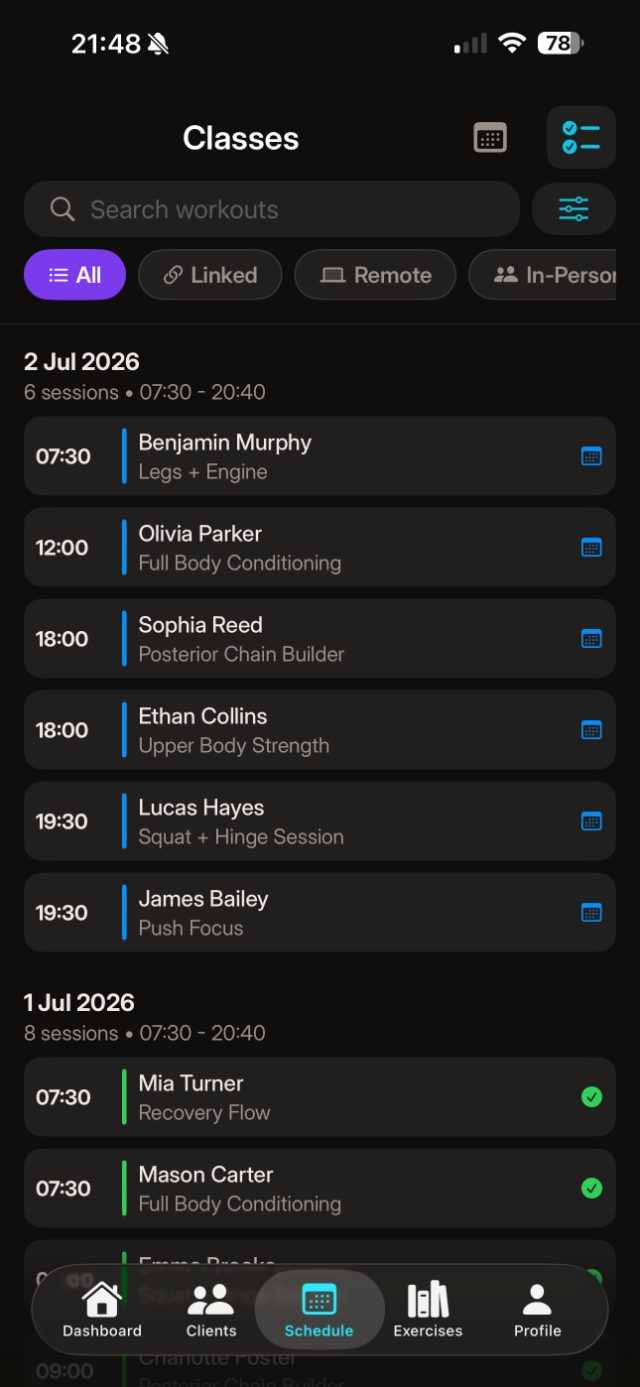Open the calendar view icon
This screenshot has width=640, height=1387.
pyautogui.click(x=490, y=138)
